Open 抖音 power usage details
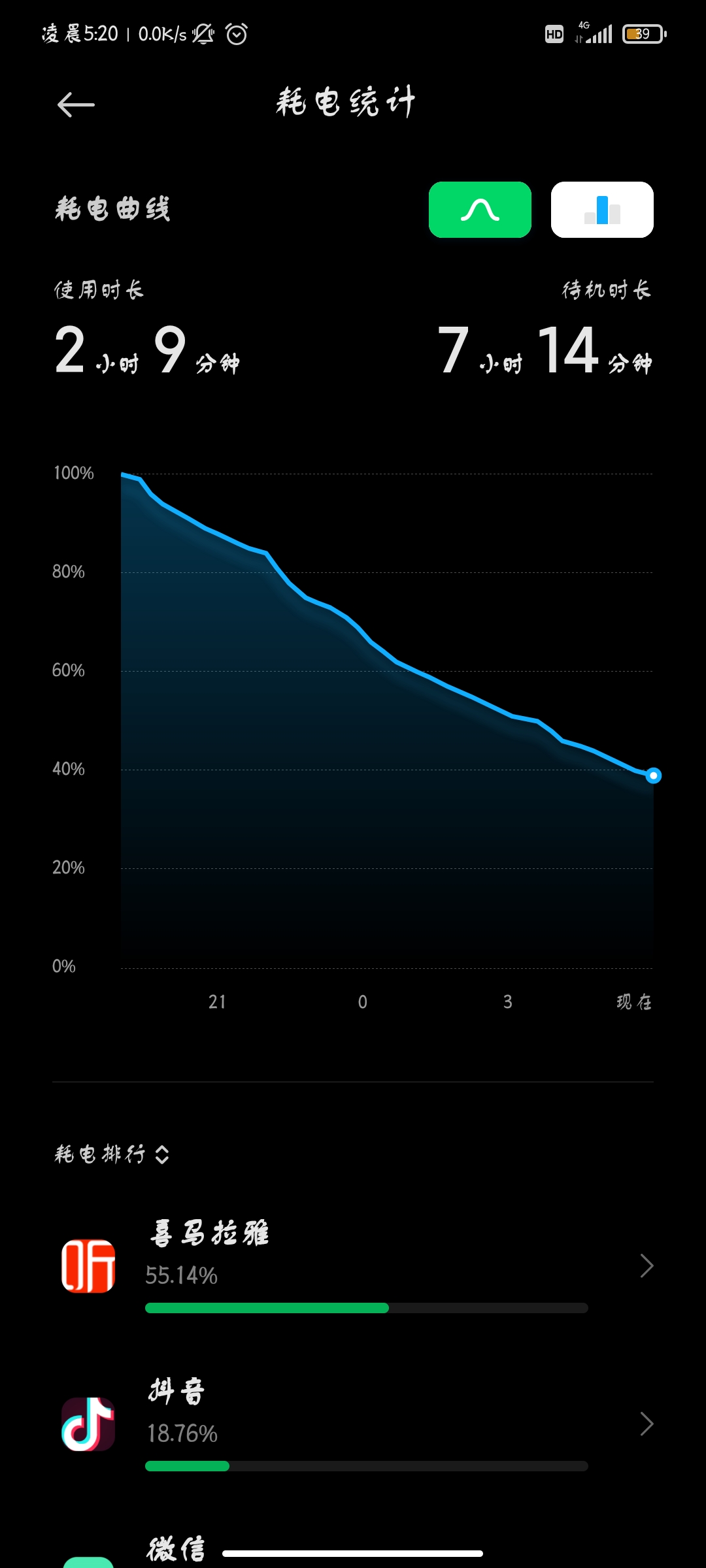The width and height of the screenshot is (706, 1568). (x=353, y=1424)
